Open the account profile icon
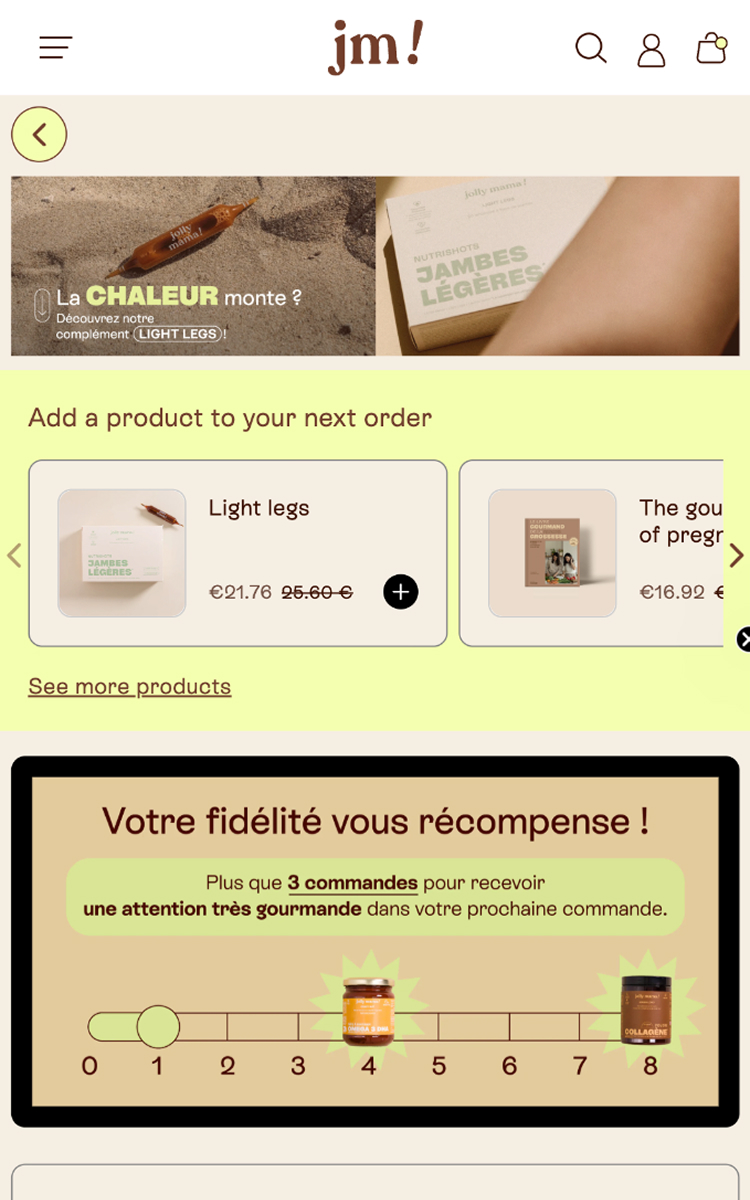Viewport: 750px width, 1200px height. (x=651, y=49)
